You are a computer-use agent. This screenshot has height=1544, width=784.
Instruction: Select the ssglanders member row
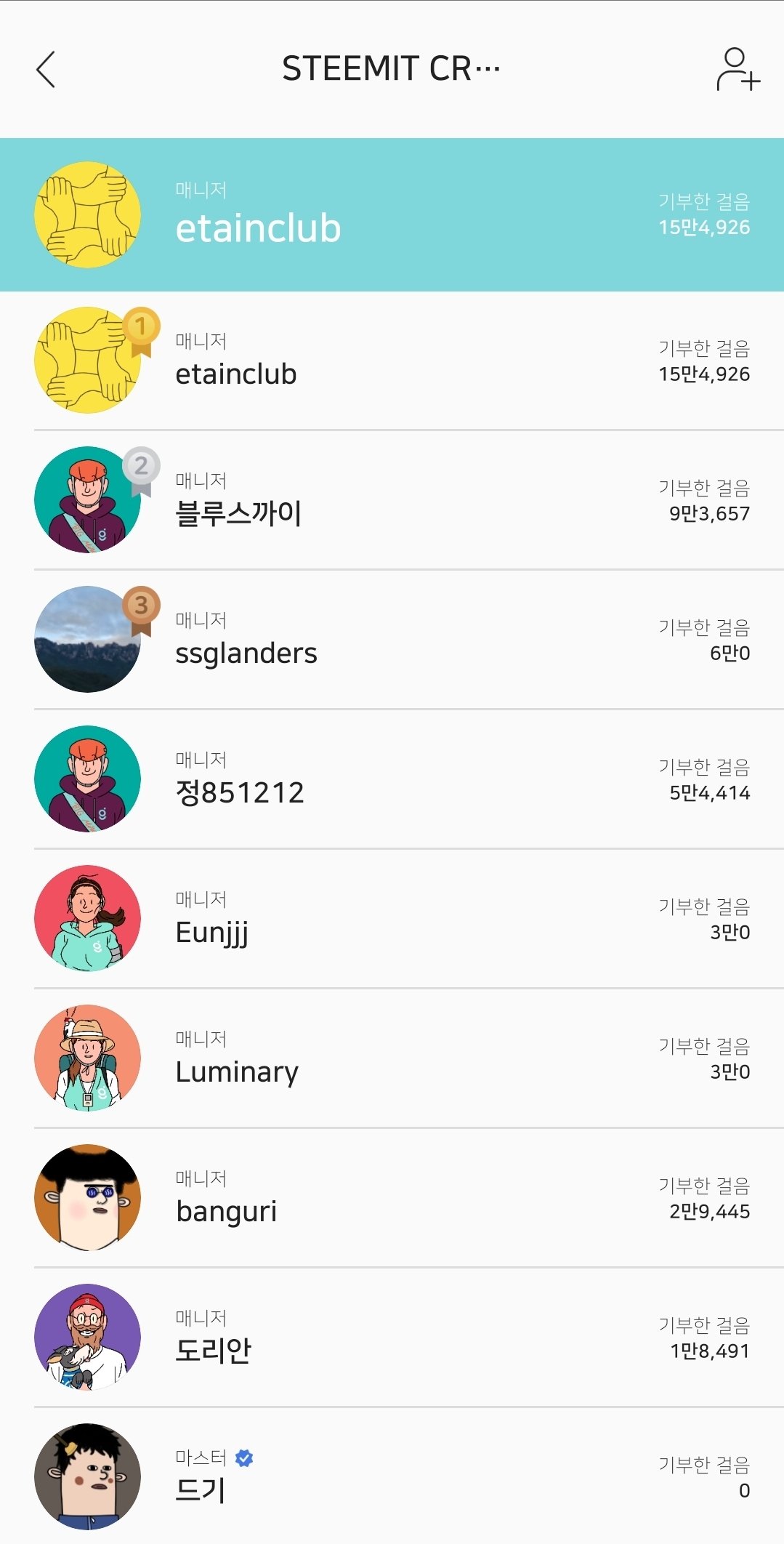[x=392, y=640]
